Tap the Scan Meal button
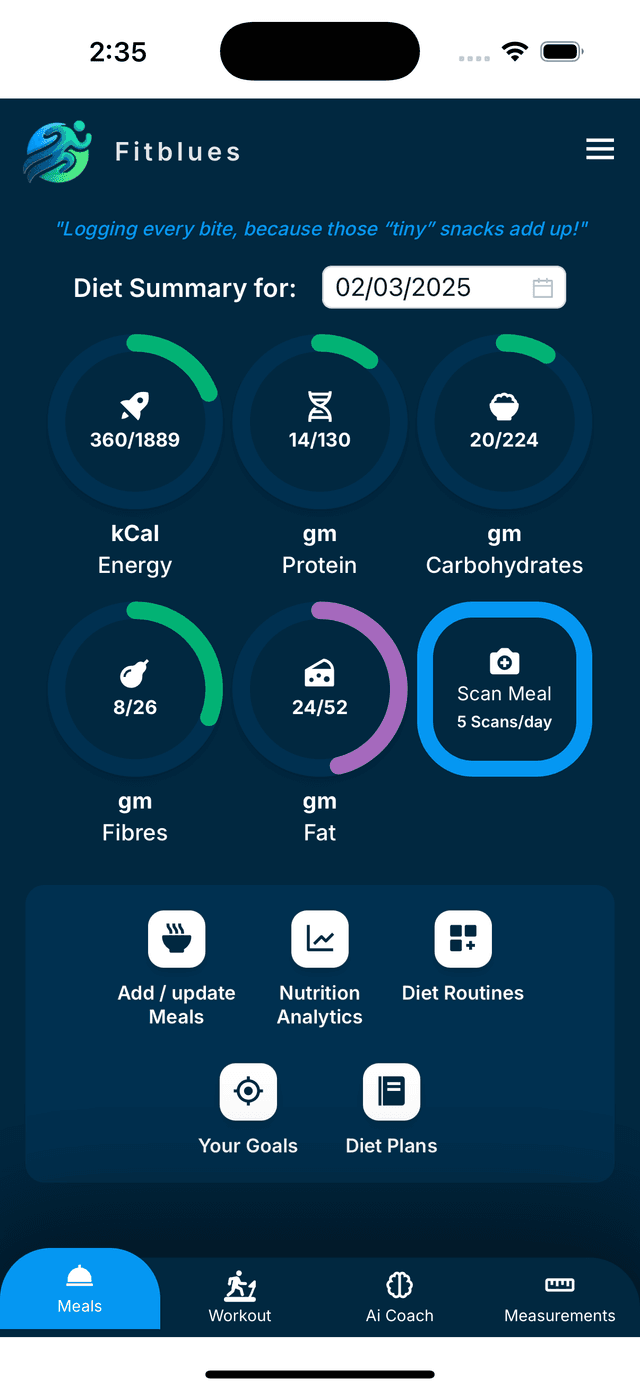 click(504, 688)
